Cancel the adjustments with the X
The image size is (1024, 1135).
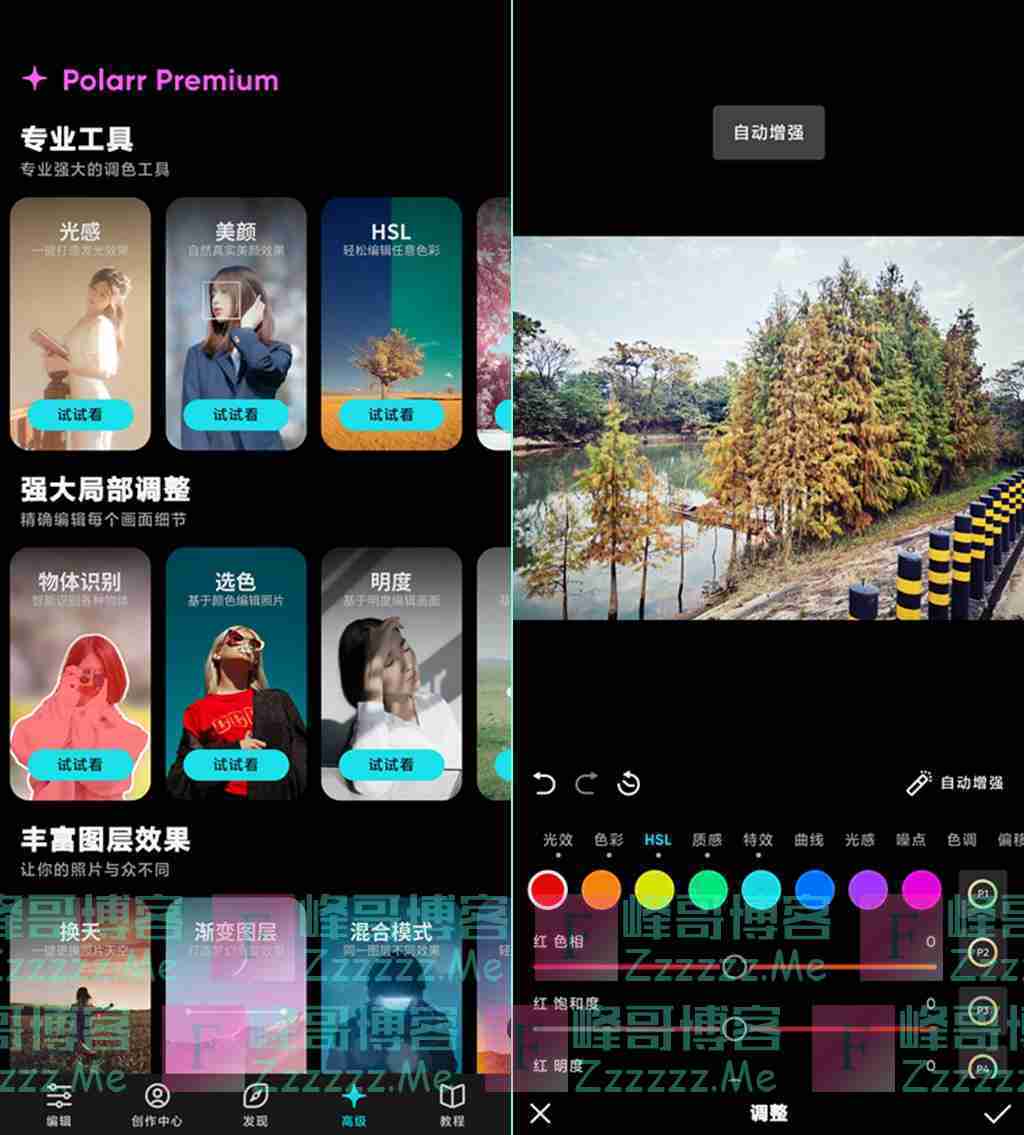[540, 1113]
